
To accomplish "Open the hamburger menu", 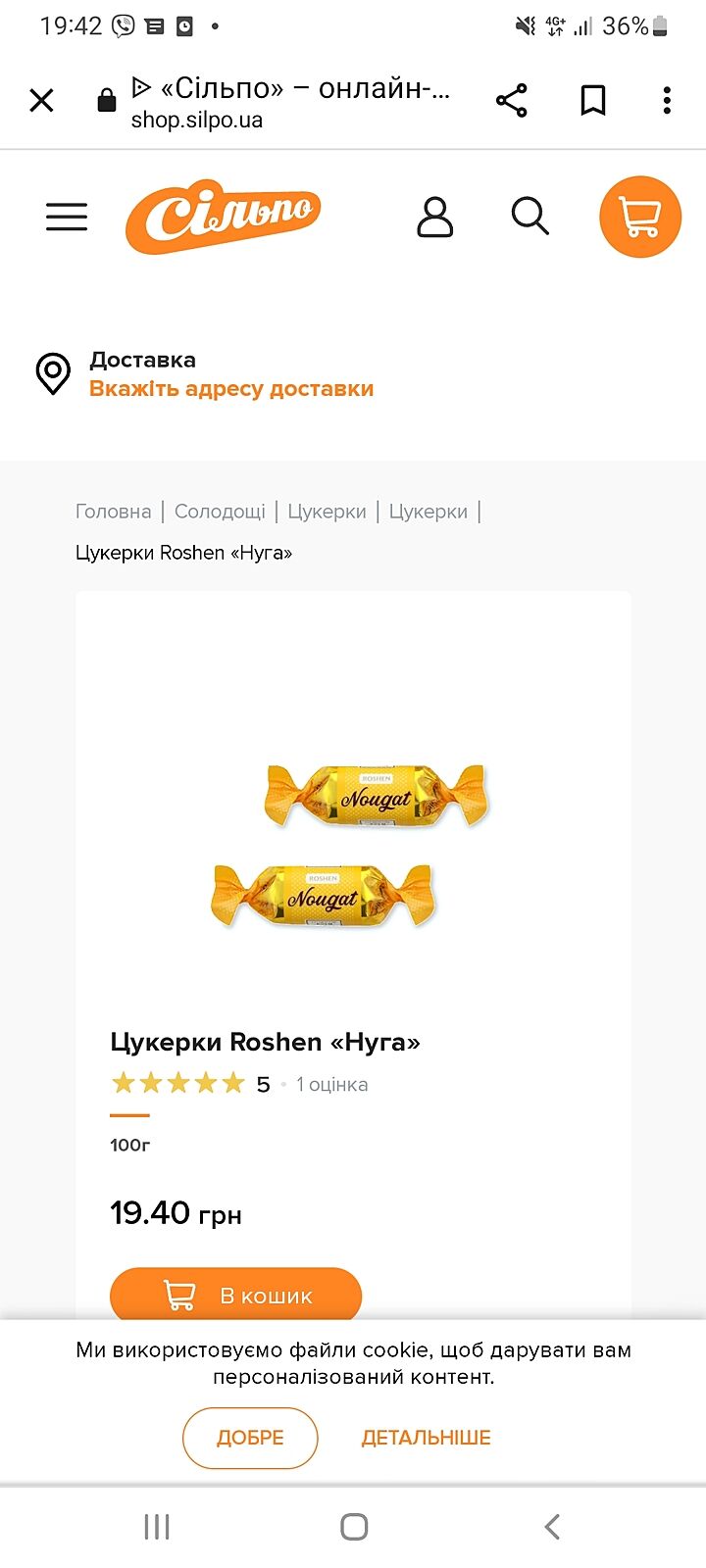I will tap(67, 217).
